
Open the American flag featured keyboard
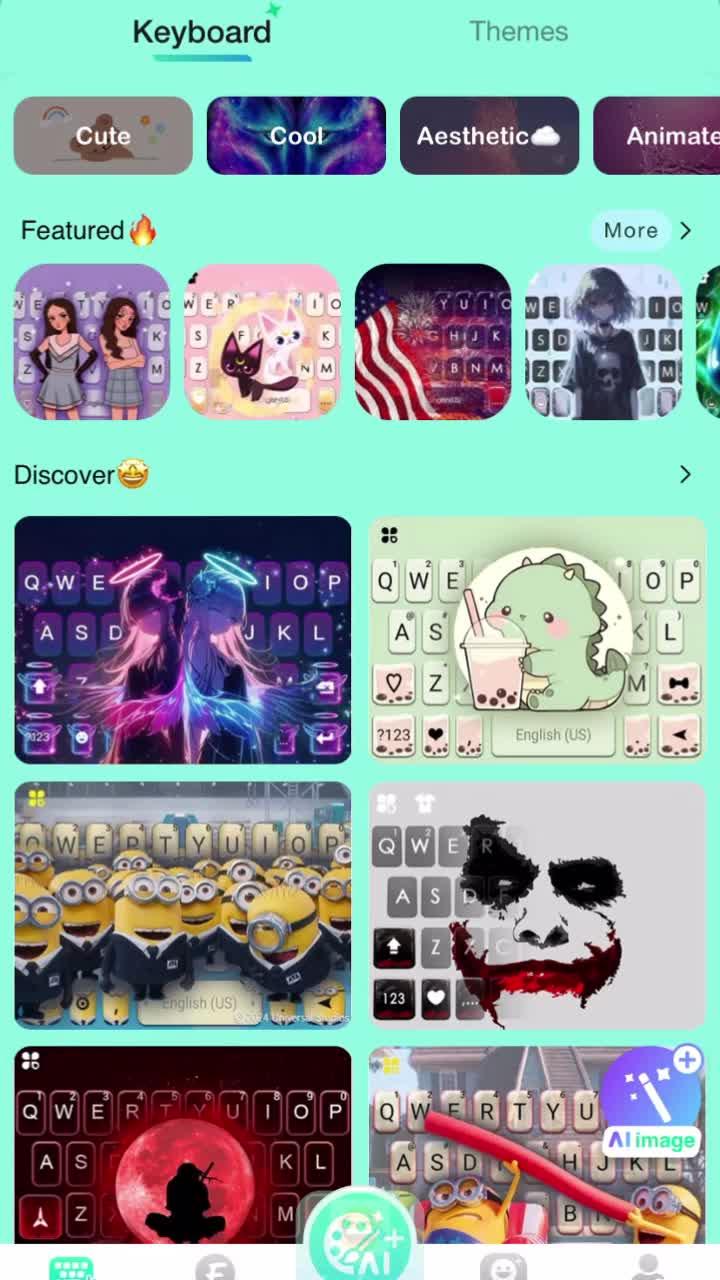coord(433,341)
